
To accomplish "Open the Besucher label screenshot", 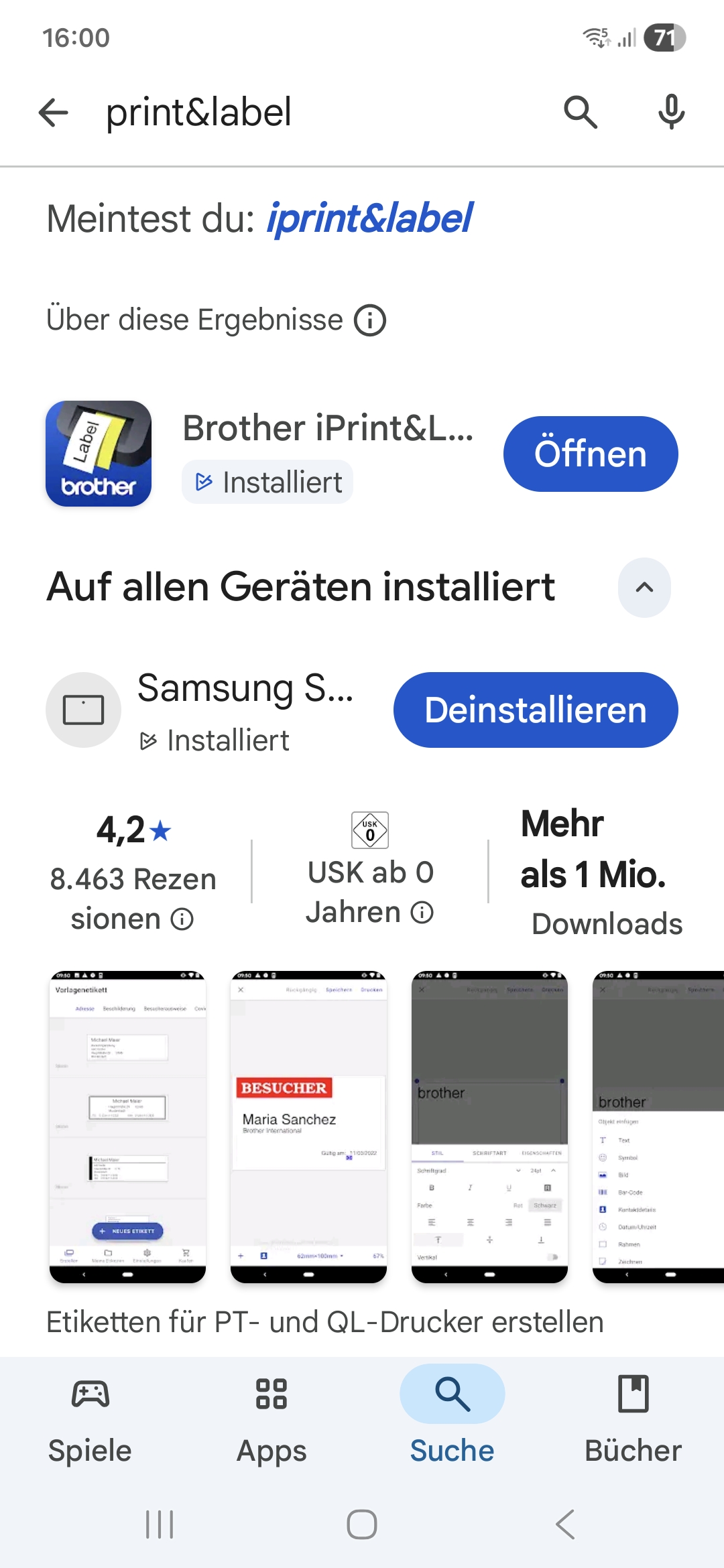I will (308, 1126).
